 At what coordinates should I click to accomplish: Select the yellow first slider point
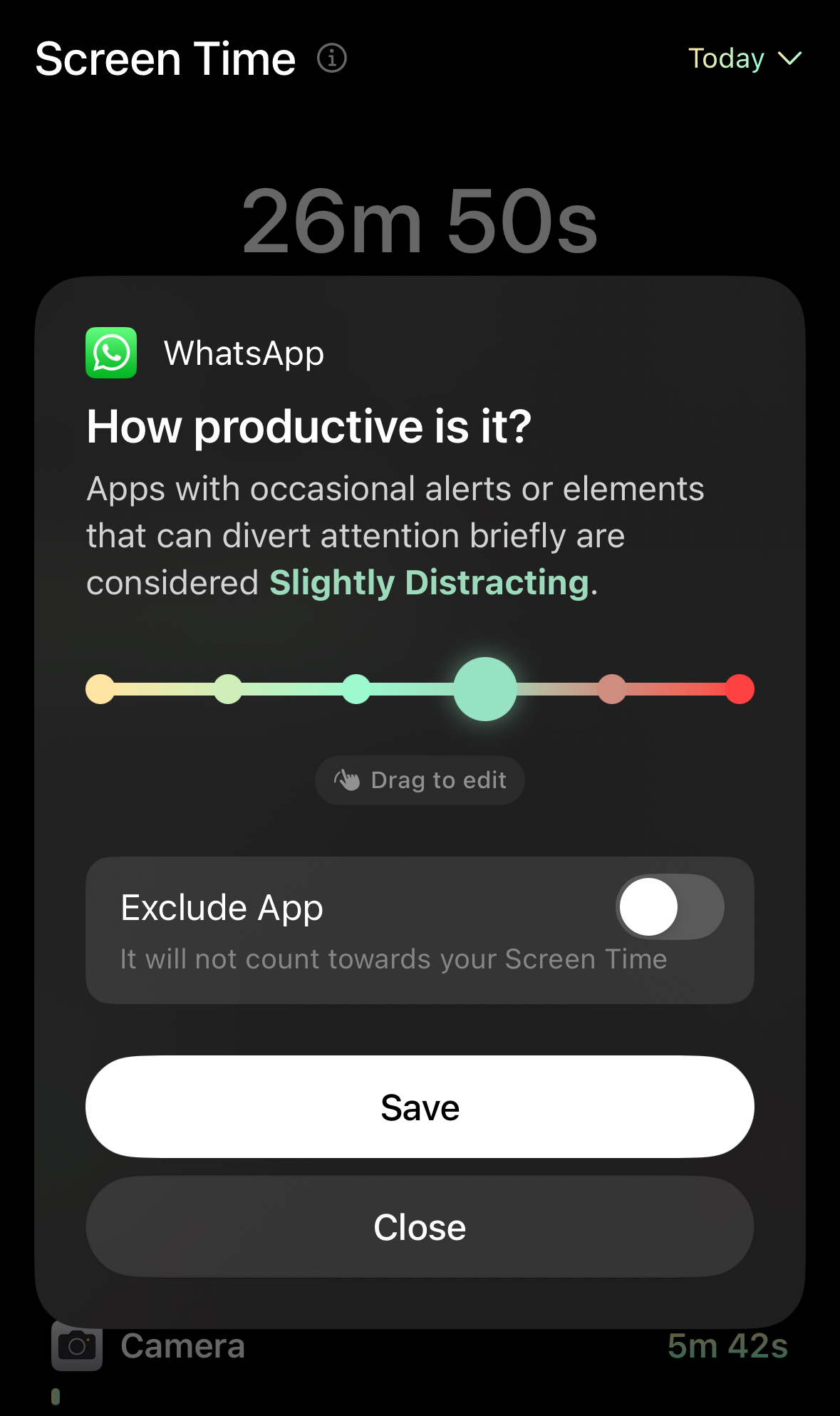(x=100, y=689)
